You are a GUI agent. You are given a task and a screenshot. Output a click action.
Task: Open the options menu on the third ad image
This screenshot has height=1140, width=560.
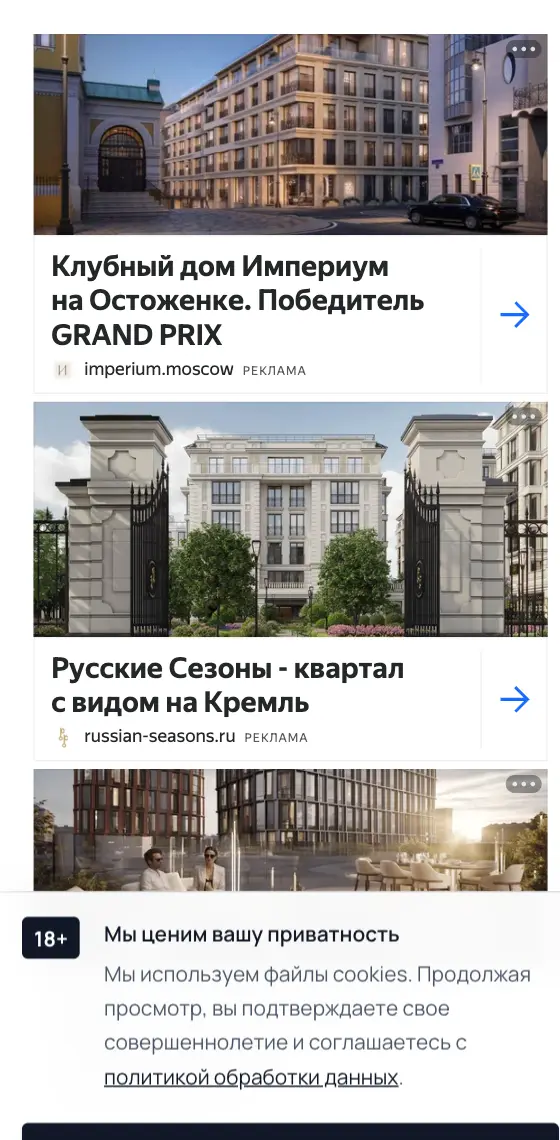(524, 784)
